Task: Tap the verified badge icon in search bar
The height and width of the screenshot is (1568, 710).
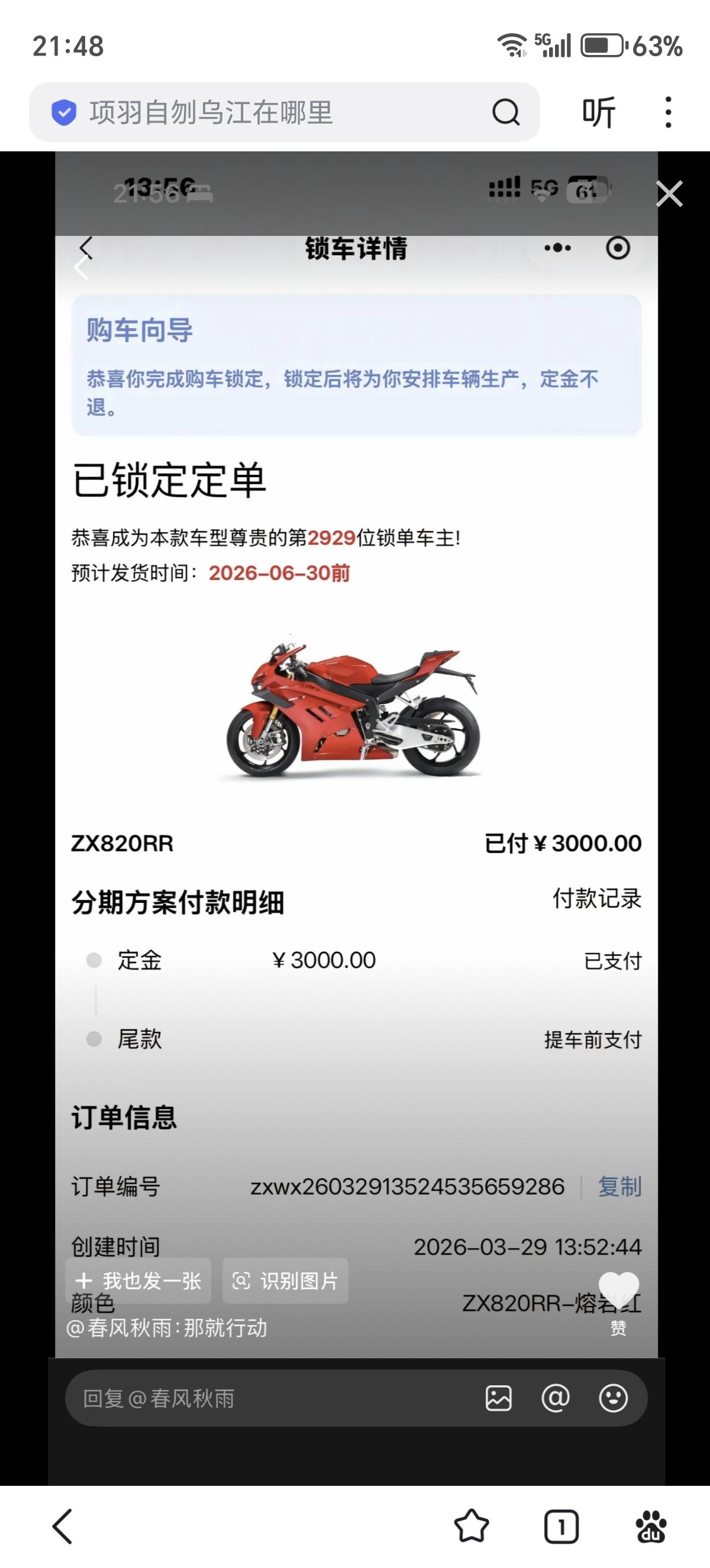Action: click(63, 112)
